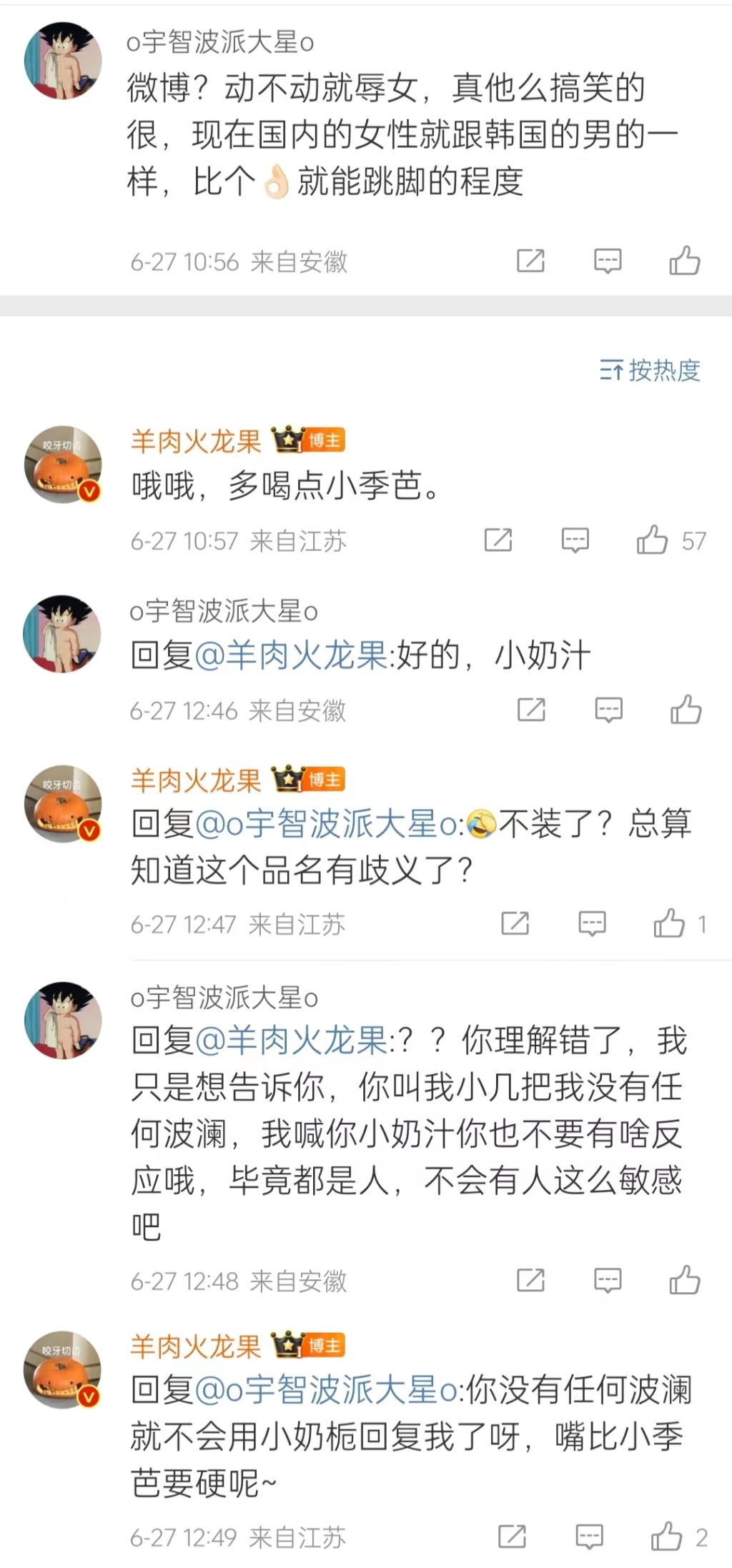The image size is (732, 1568).
Task: Open the @o宇智波派大星o mention in the 12:47 reply
Action: [327, 824]
